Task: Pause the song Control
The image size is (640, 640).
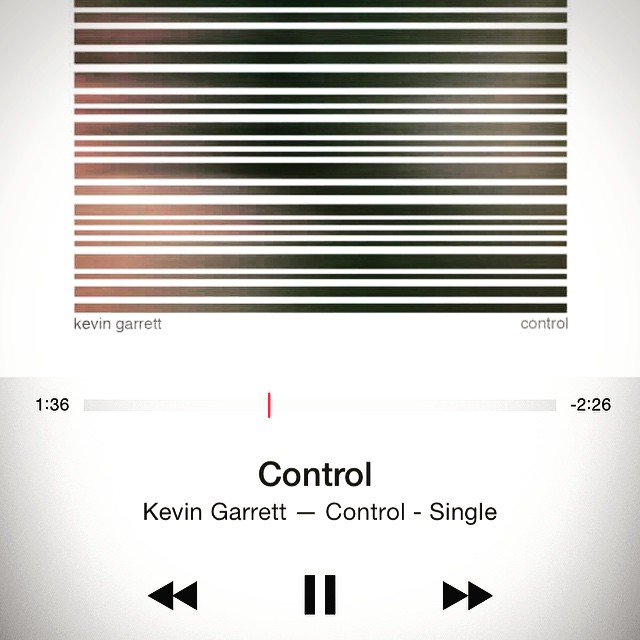Action: coord(320,595)
